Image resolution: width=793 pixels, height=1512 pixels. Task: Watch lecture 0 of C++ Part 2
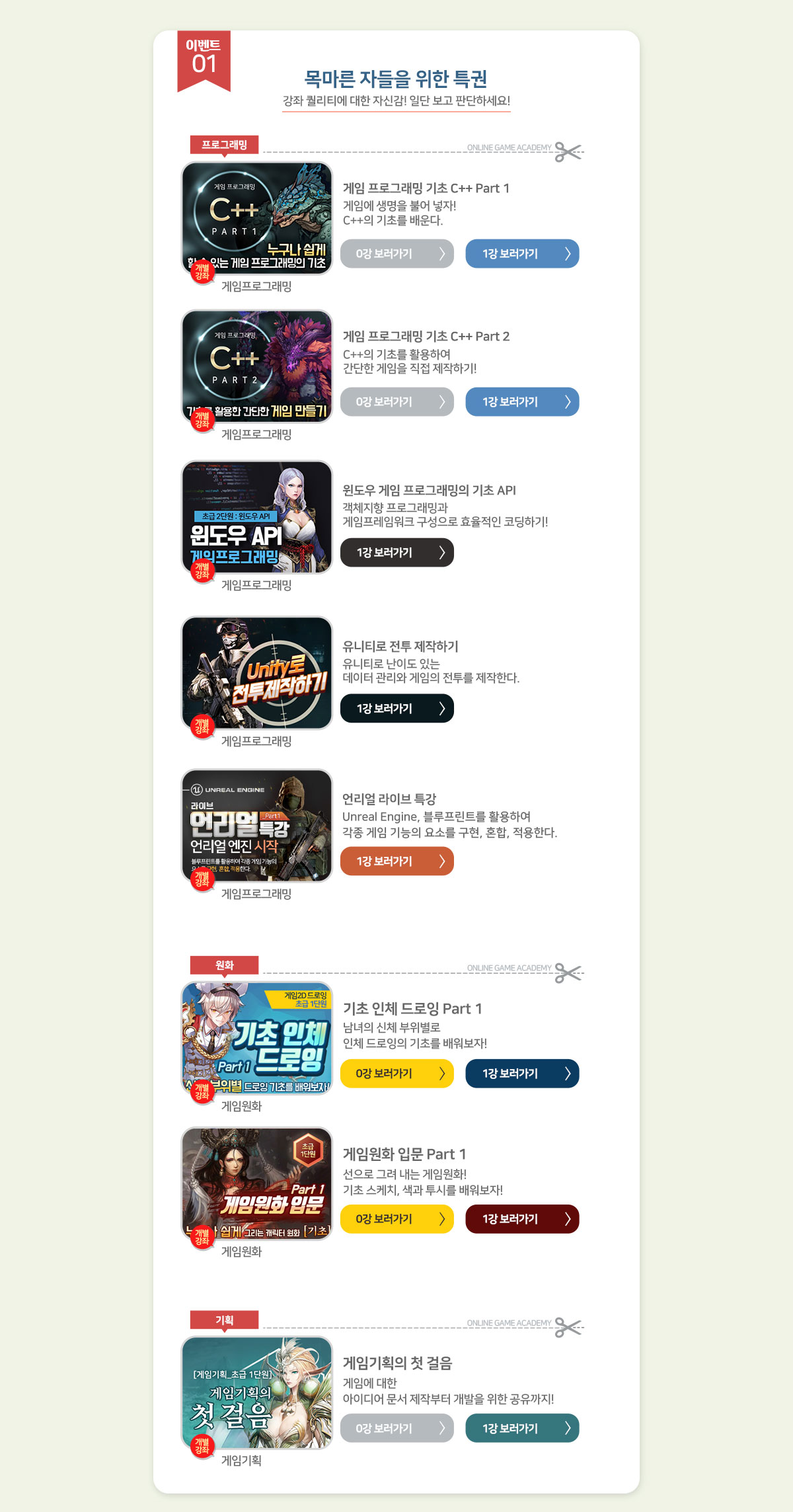(x=397, y=402)
